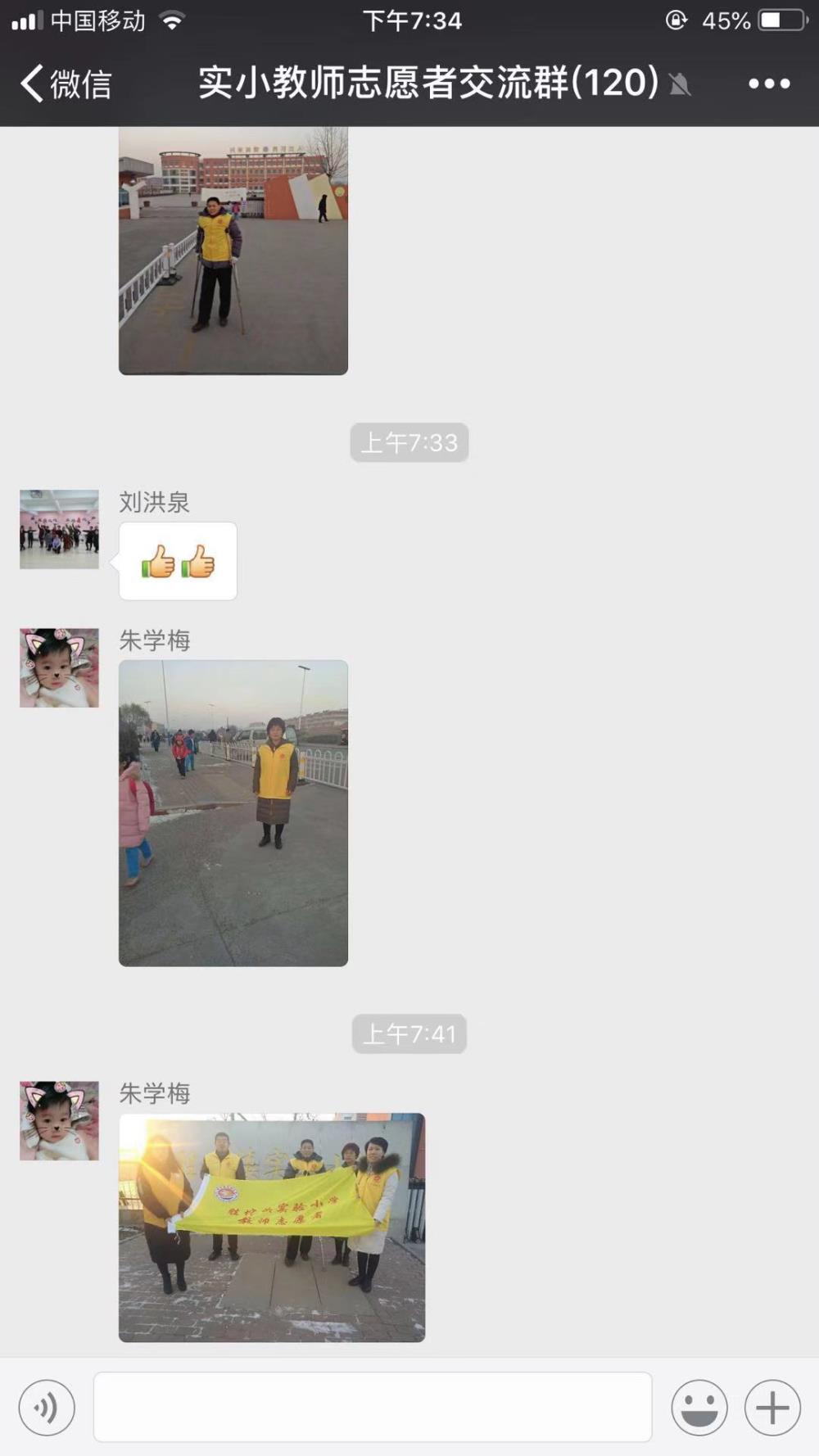The image size is (819, 1456).
Task: Open the emoji sticker panel
Action: (x=699, y=1408)
